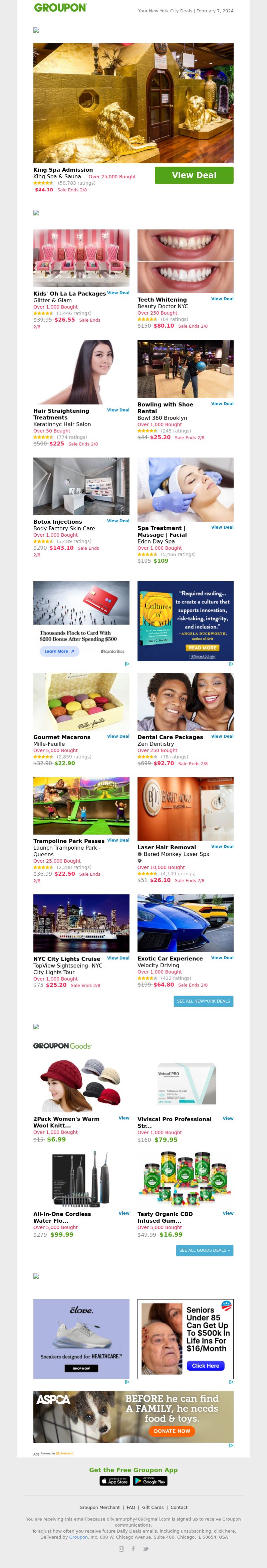
Task: Tap Learn More on the cardcritics ad
Action: [x=58, y=651]
